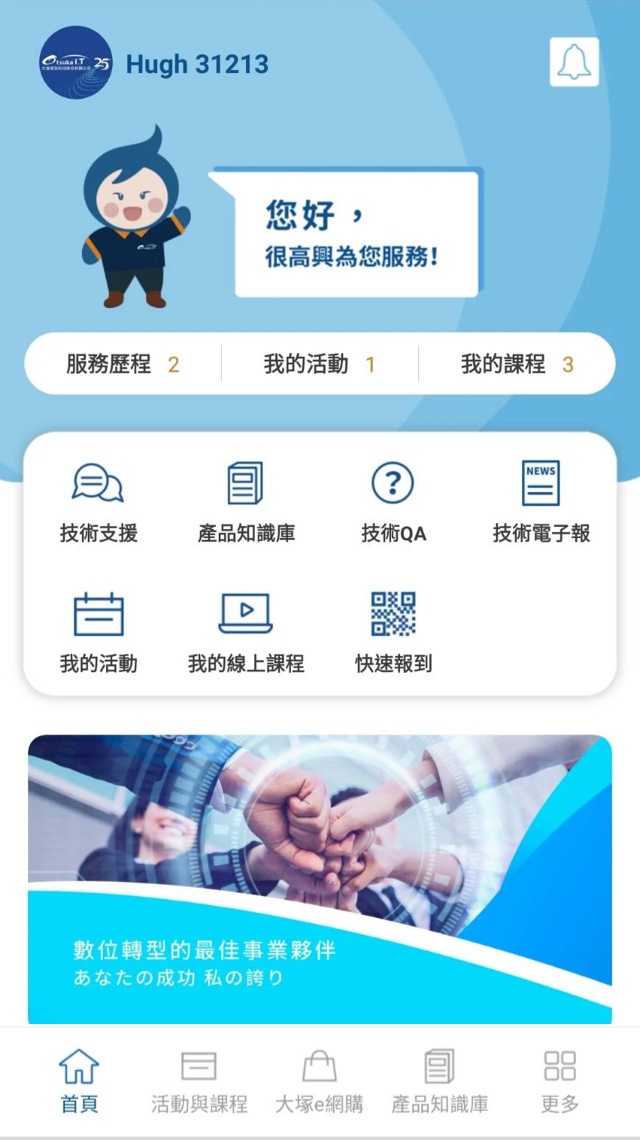Open the 數位轉型 promo banner
Screen dimensions: 640x1140
tap(319, 880)
